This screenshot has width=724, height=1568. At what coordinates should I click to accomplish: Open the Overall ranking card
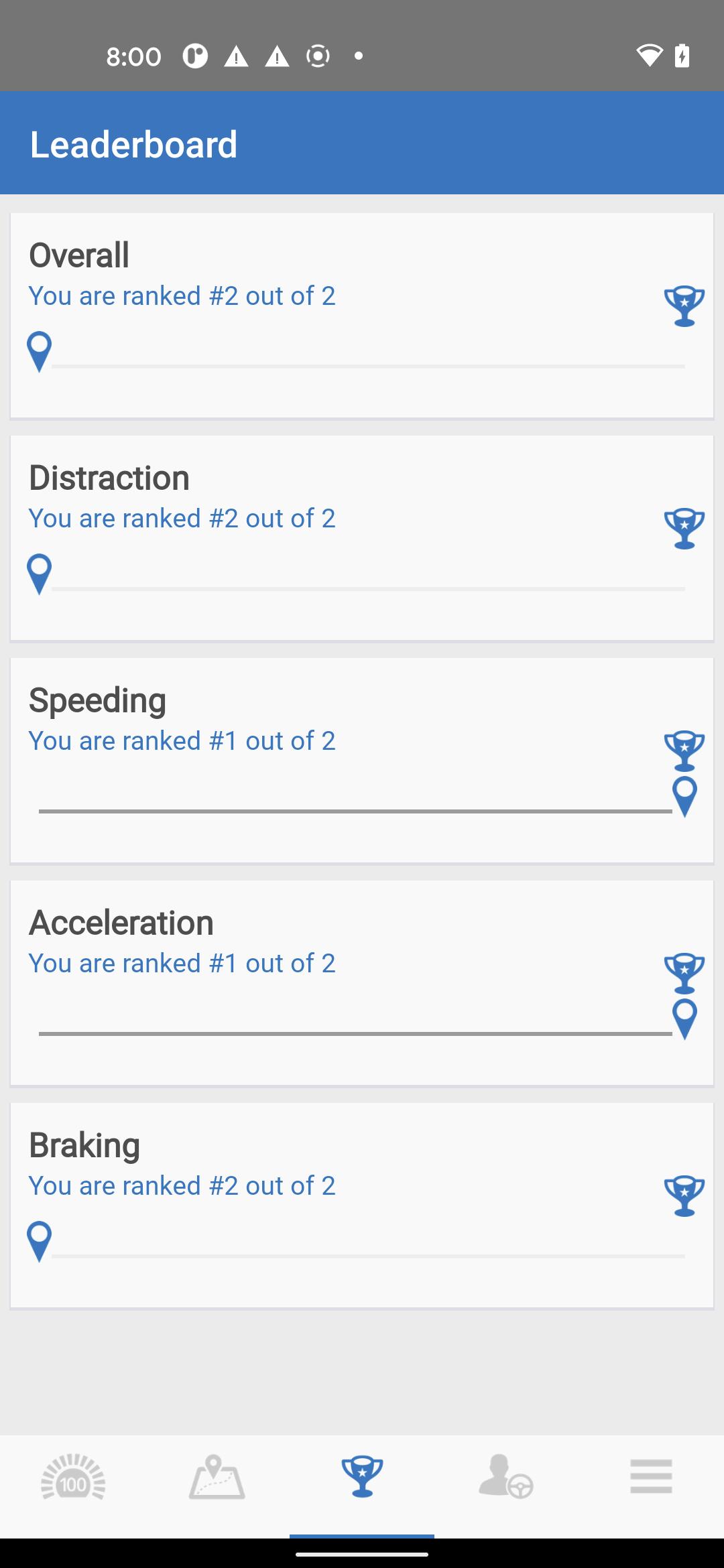[x=362, y=316]
